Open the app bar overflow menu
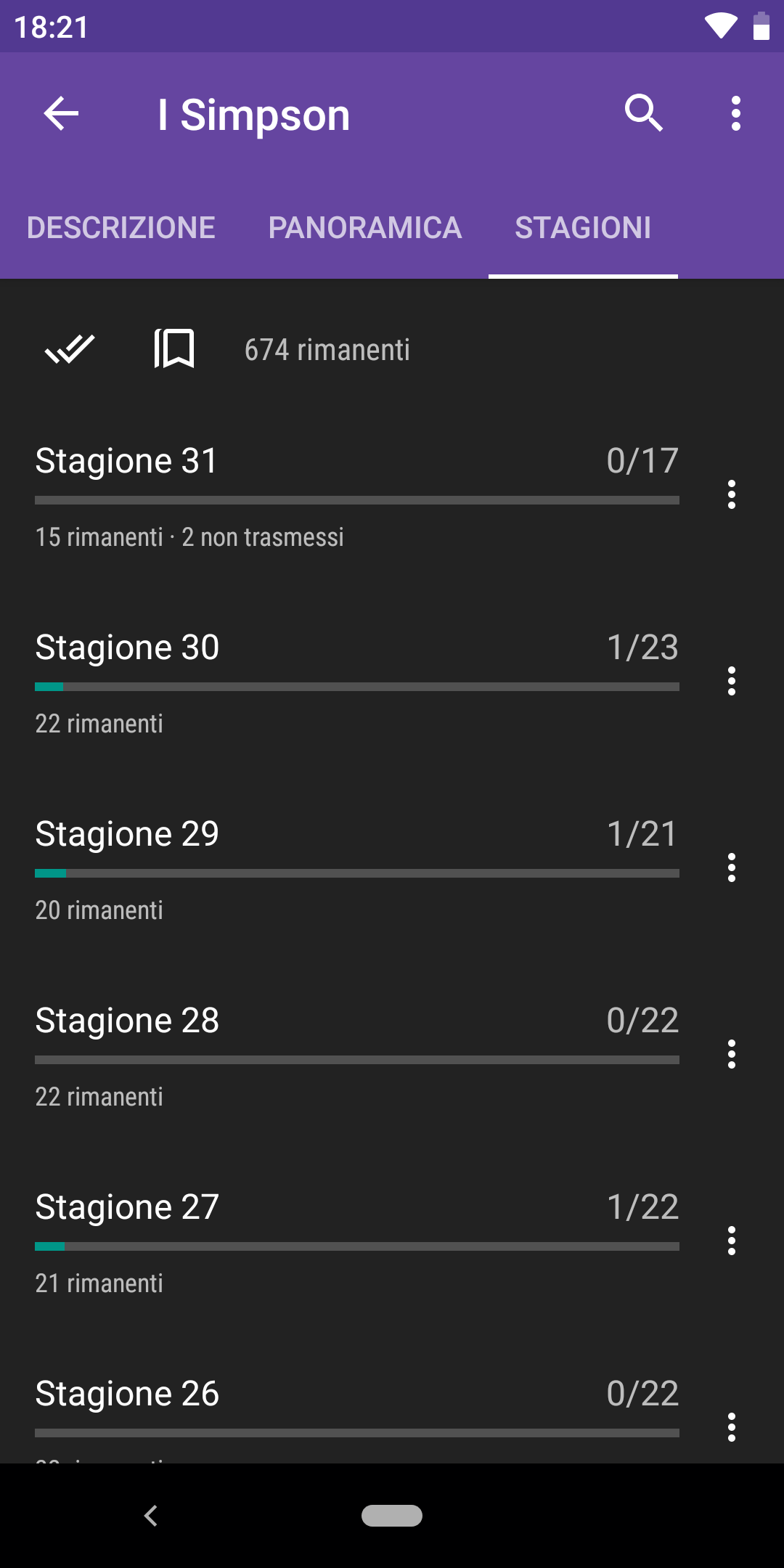 click(735, 114)
